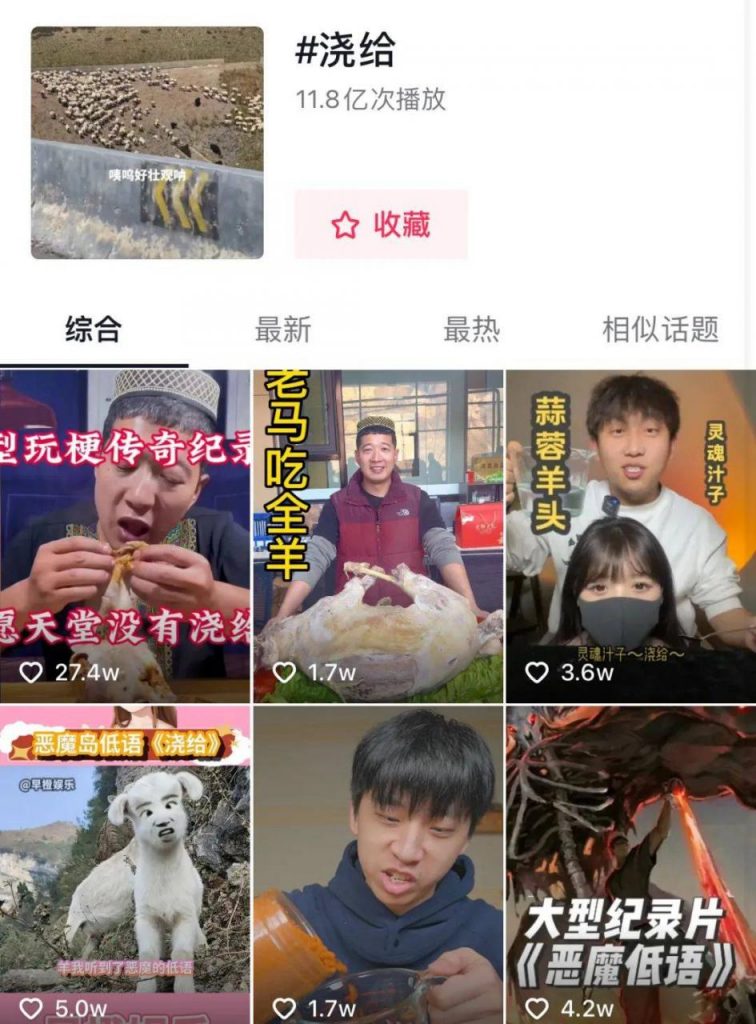This screenshot has height=1024, width=756.
Task: Click the star icon beside 收藏
Action: click(x=345, y=228)
